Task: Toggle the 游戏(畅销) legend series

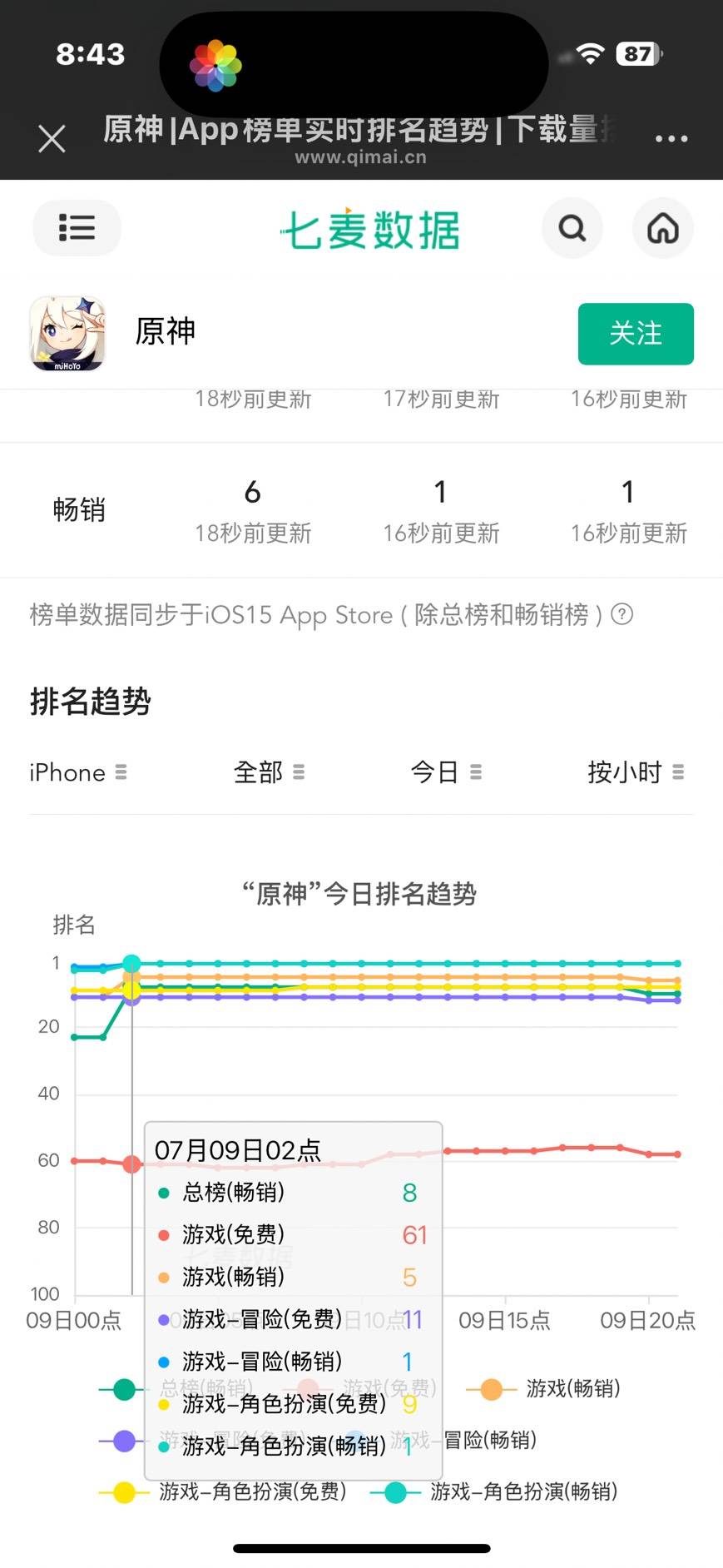Action: pyautogui.click(x=543, y=1388)
